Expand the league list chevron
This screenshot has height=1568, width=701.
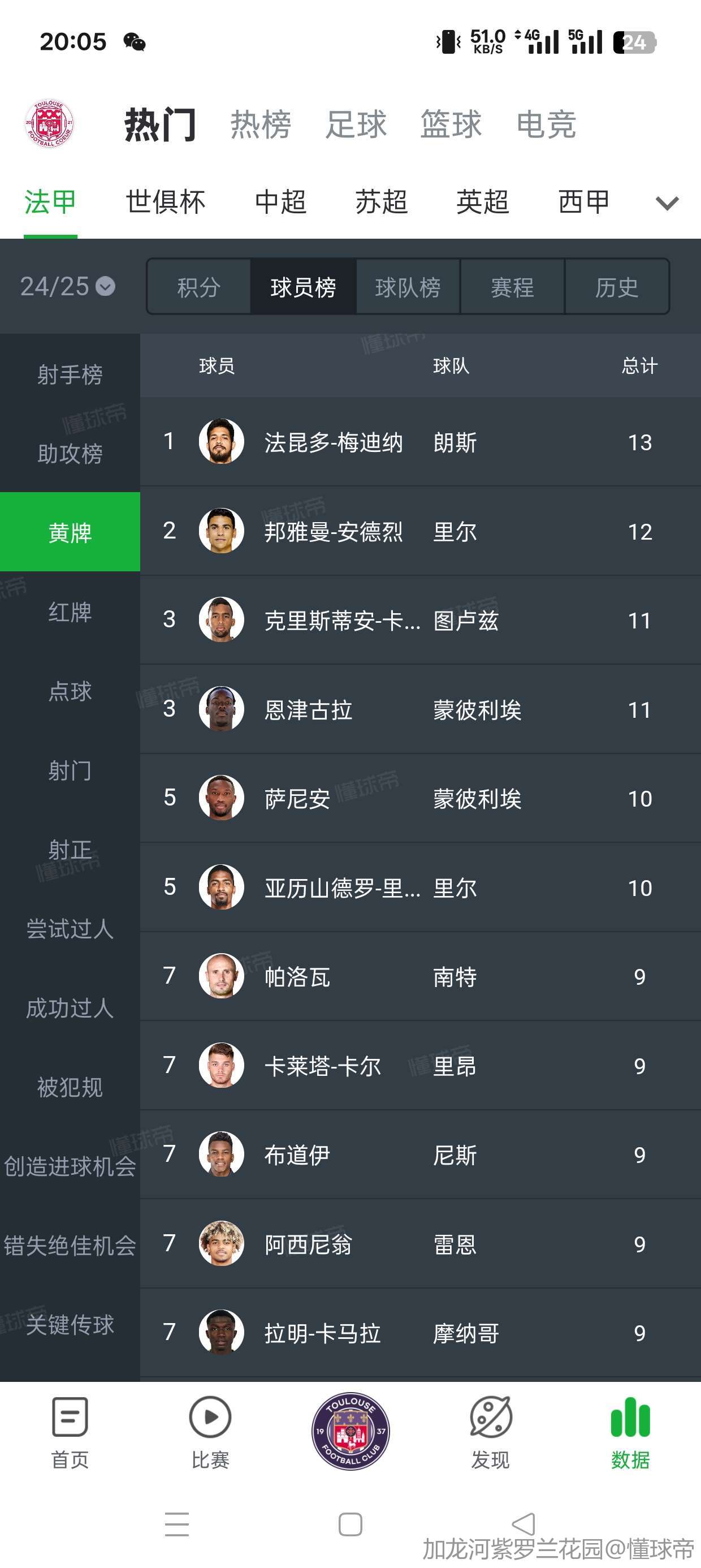point(667,203)
